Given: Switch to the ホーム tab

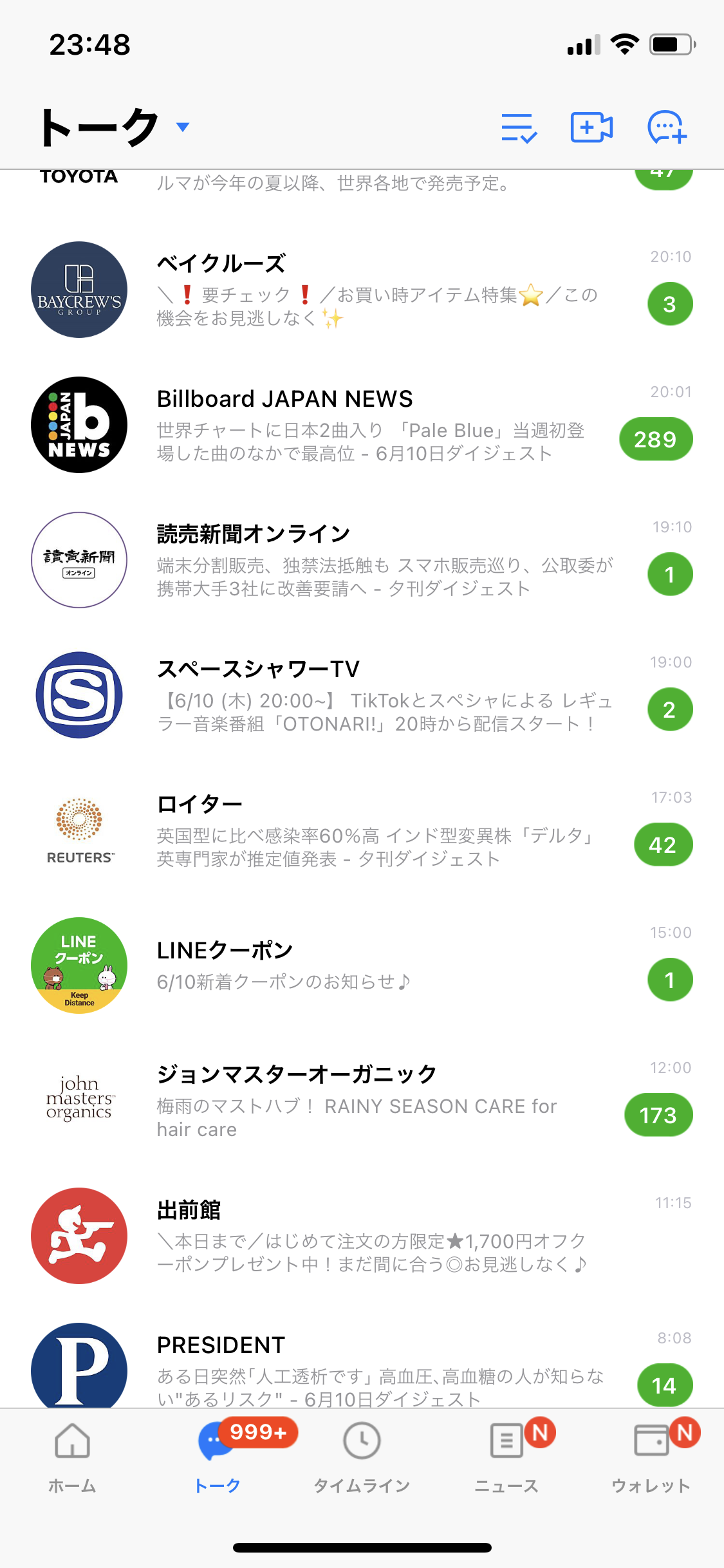Looking at the screenshot, I should (x=72, y=1458).
